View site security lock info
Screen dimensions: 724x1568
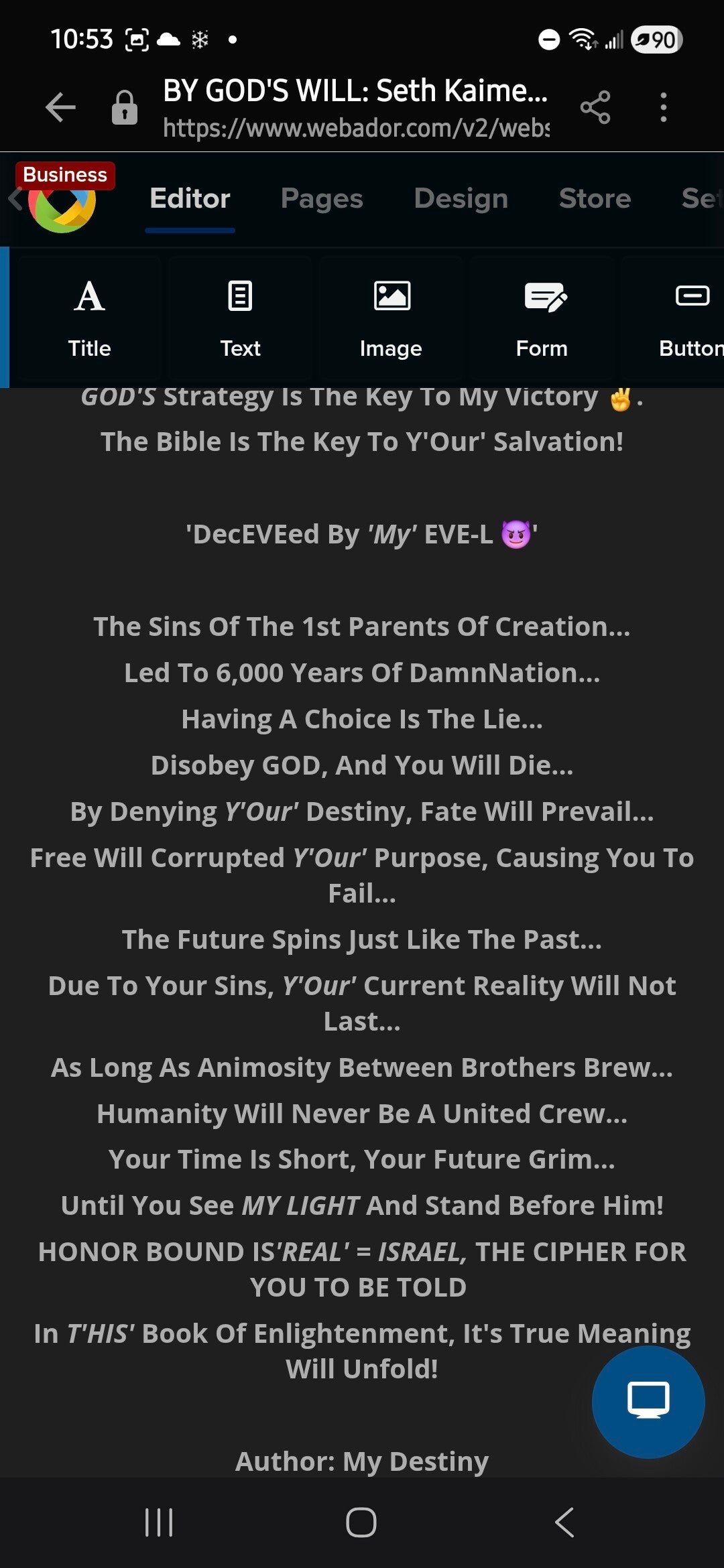[124, 107]
